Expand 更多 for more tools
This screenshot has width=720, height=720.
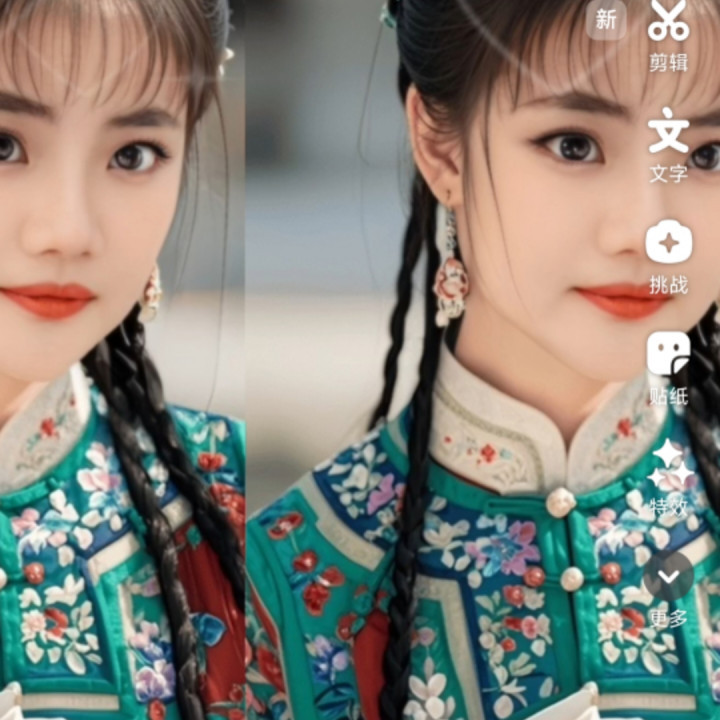coord(668,578)
